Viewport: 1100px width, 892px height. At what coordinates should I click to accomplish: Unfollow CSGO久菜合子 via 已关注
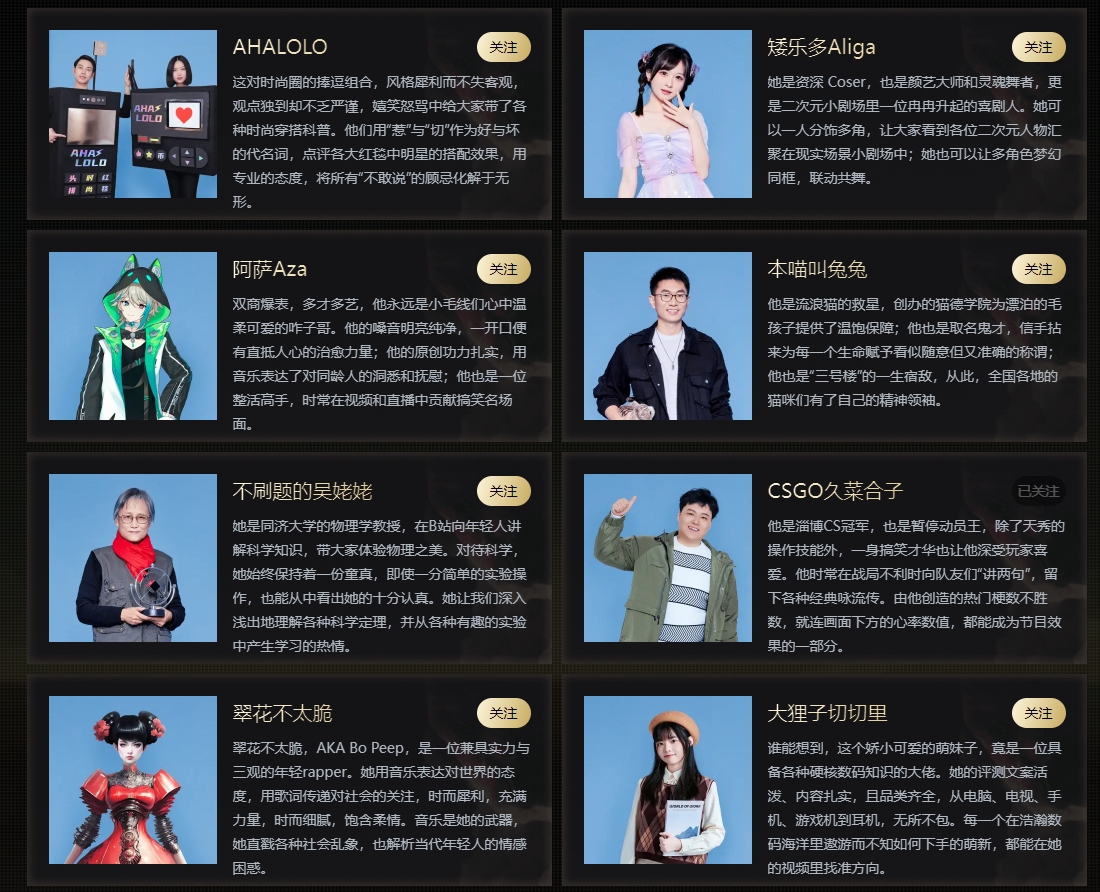(x=1038, y=491)
